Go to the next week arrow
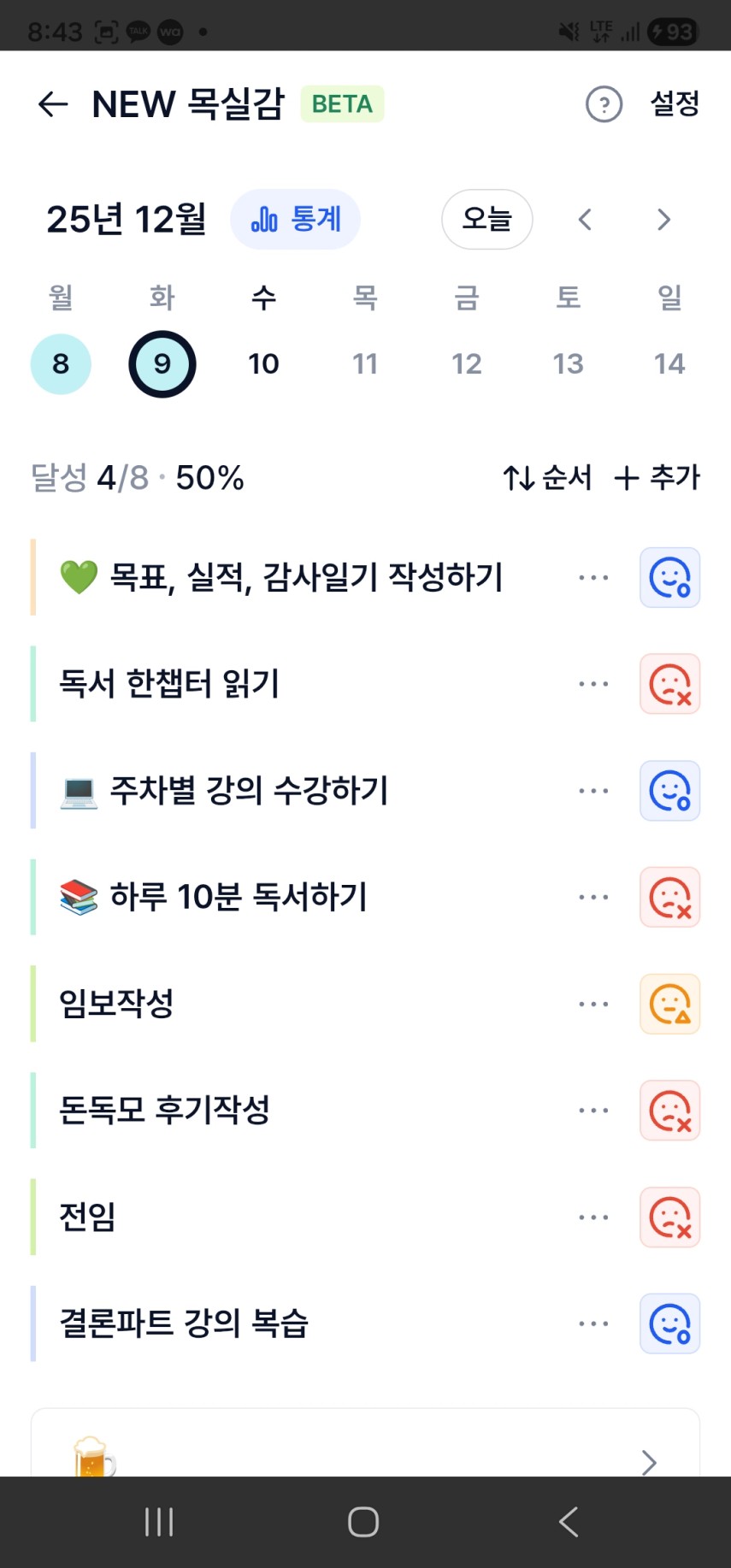731x1568 pixels. point(663,220)
